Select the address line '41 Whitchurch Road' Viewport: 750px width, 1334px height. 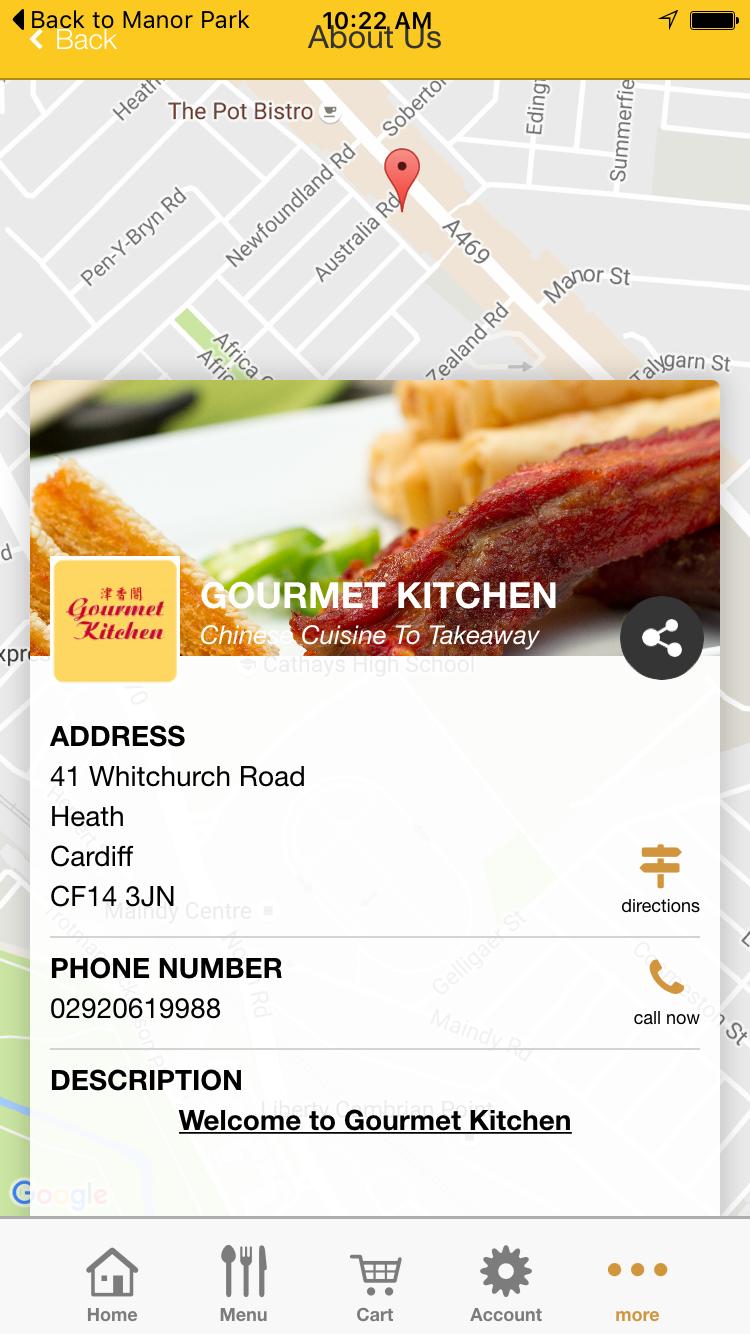click(x=177, y=777)
